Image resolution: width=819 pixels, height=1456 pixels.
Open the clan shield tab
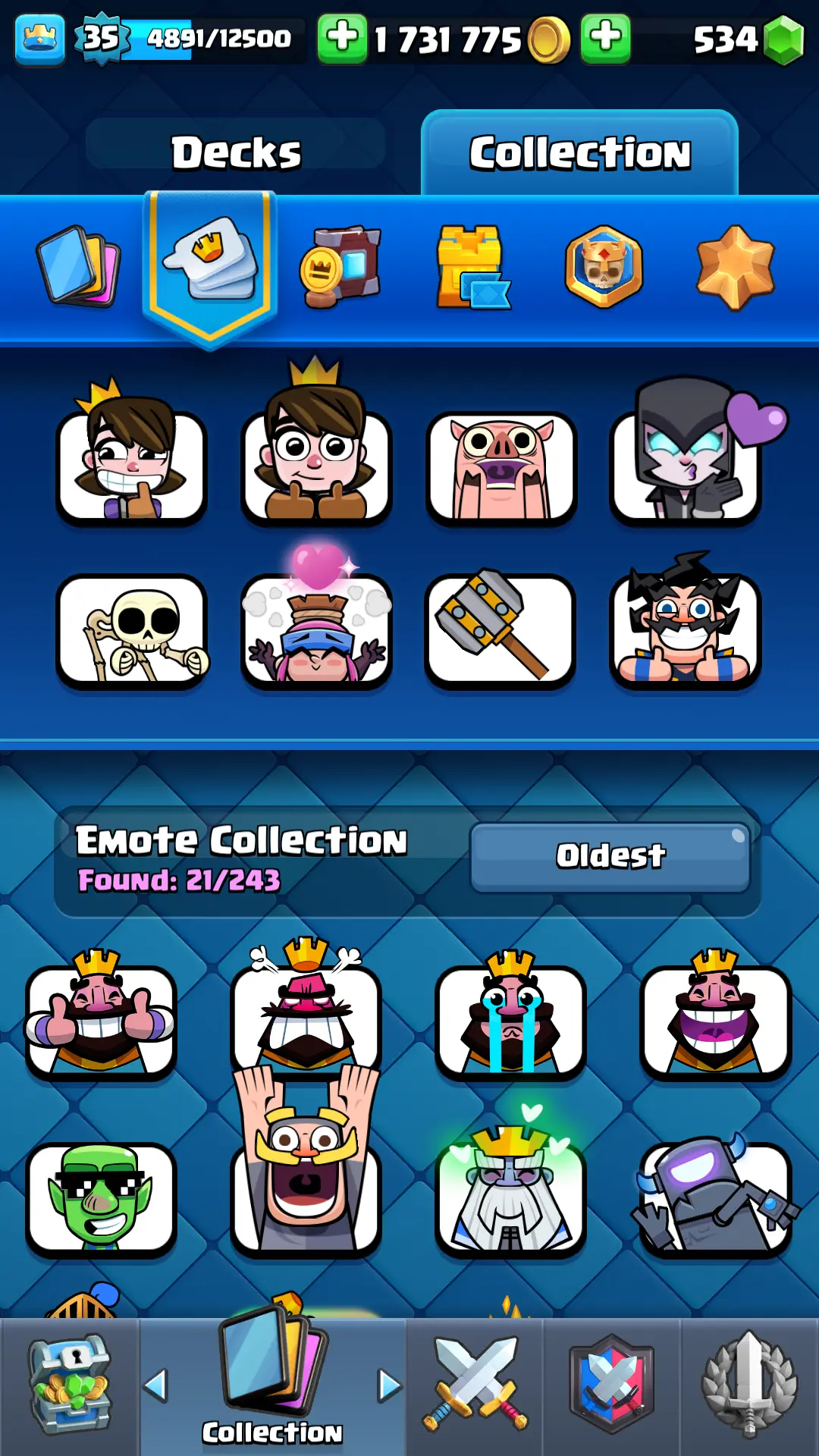pos(611,1386)
